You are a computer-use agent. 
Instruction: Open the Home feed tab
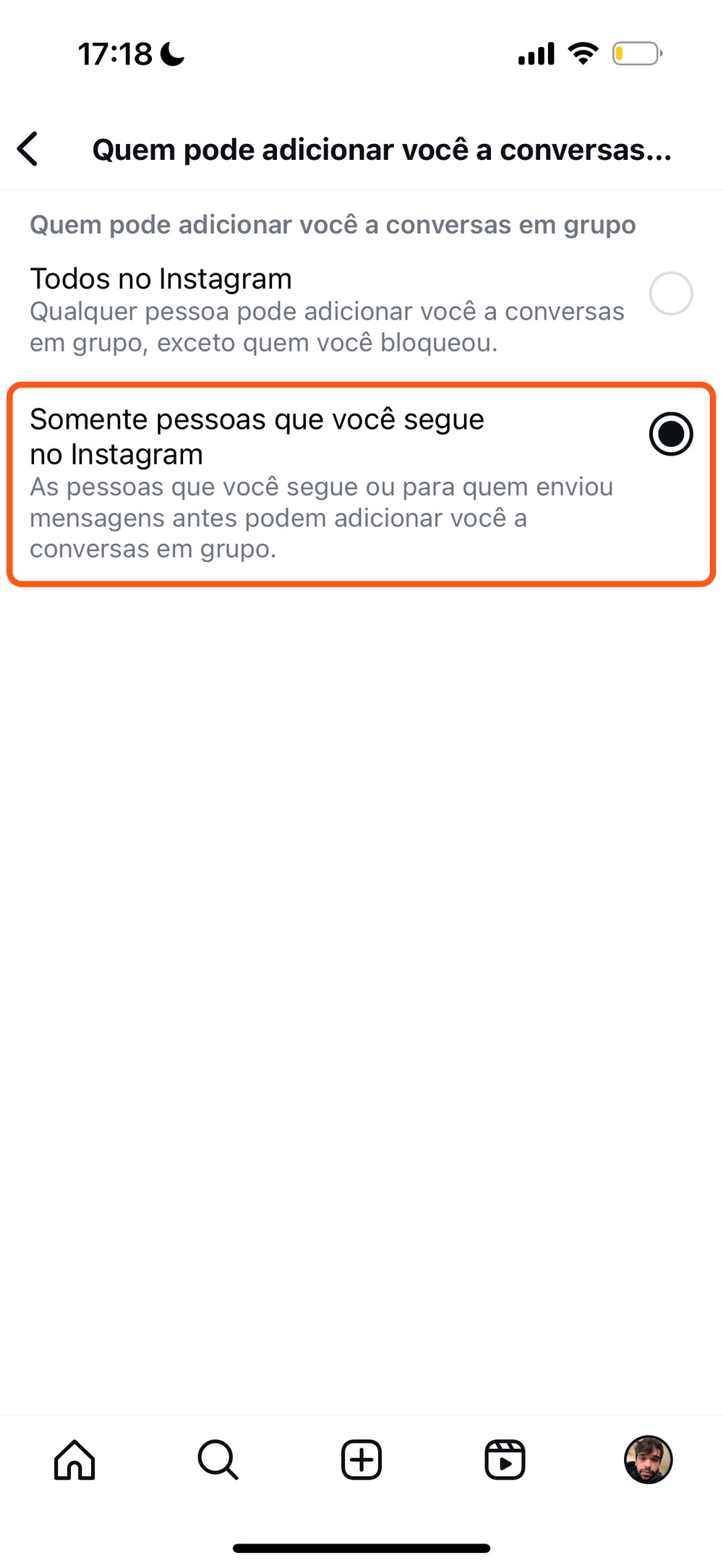tap(74, 1460)
